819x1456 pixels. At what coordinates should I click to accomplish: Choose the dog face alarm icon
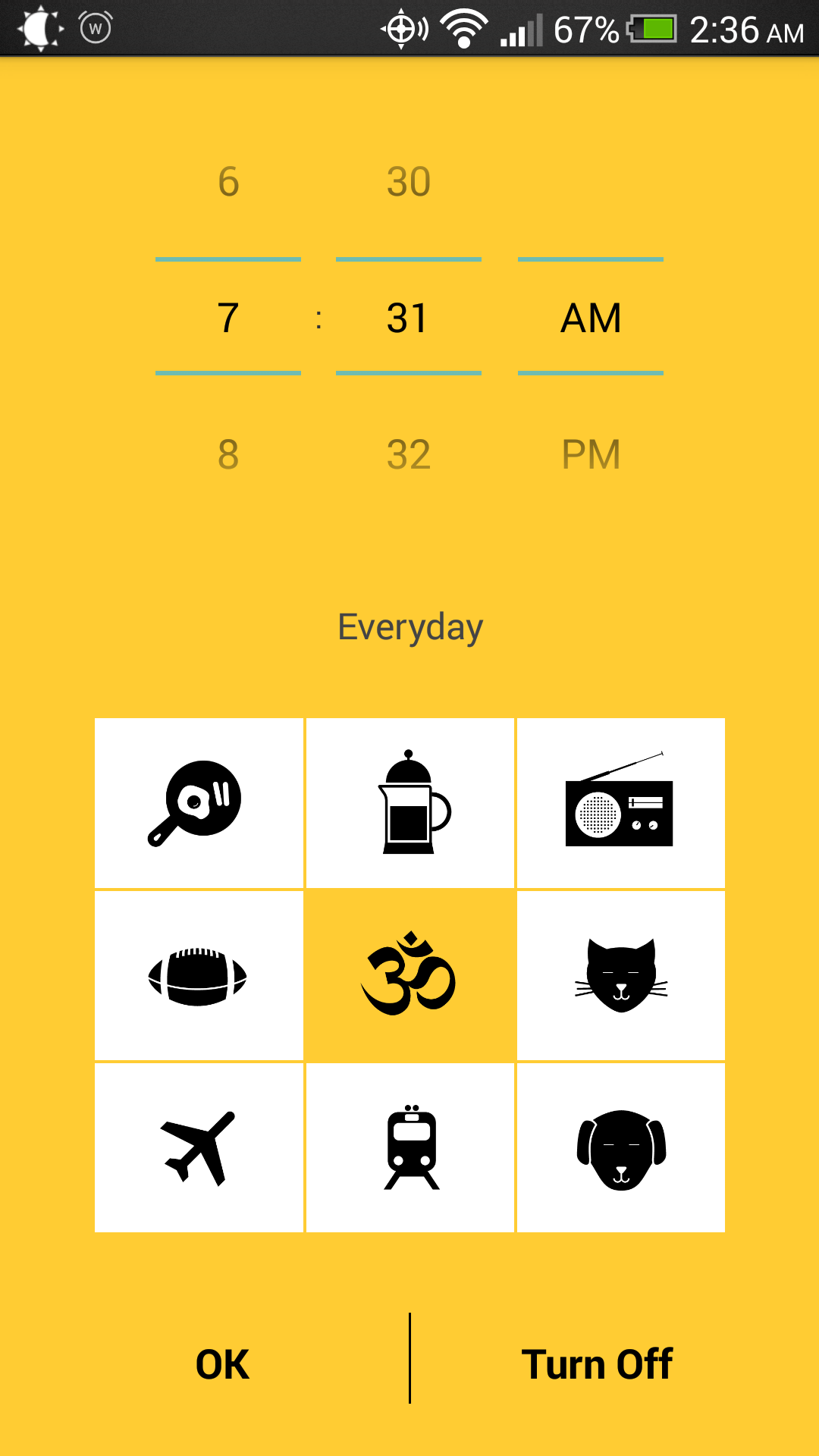click(620, 1147)
